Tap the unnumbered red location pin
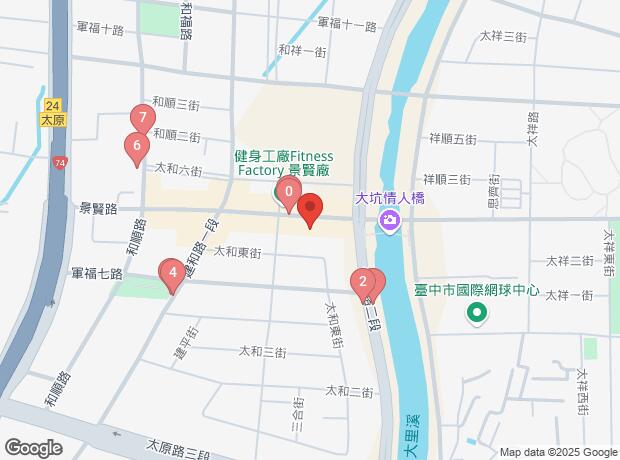Screen dimensions: 620x460 point(310,209)
